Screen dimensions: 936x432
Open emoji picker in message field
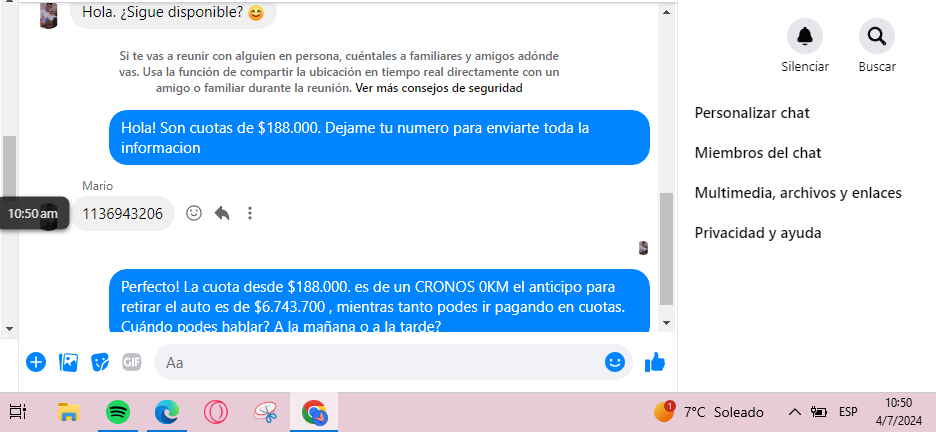[615, 362]
